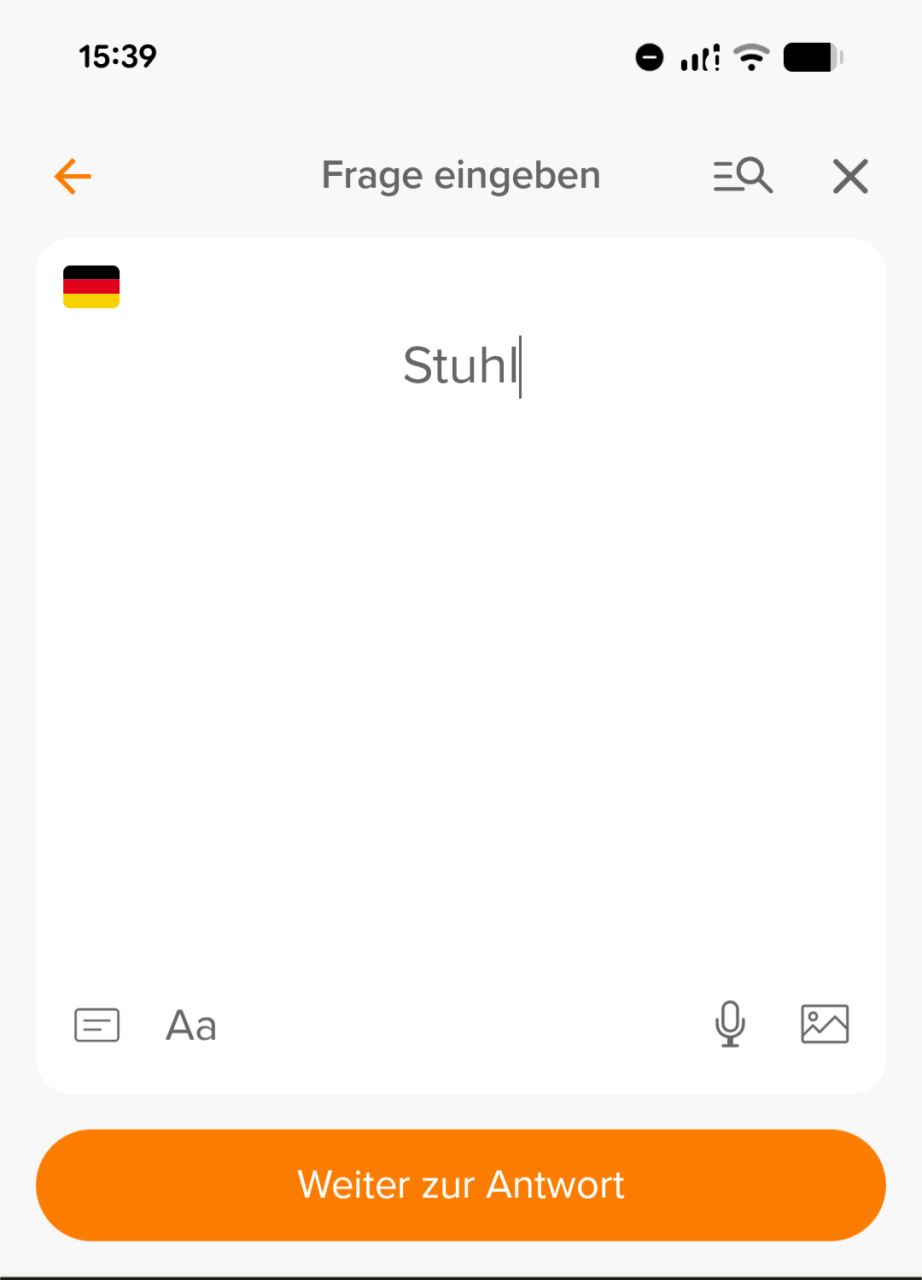The image size is (922, 1280).
Task: Change the German language flag
Action: click(91, 287)
